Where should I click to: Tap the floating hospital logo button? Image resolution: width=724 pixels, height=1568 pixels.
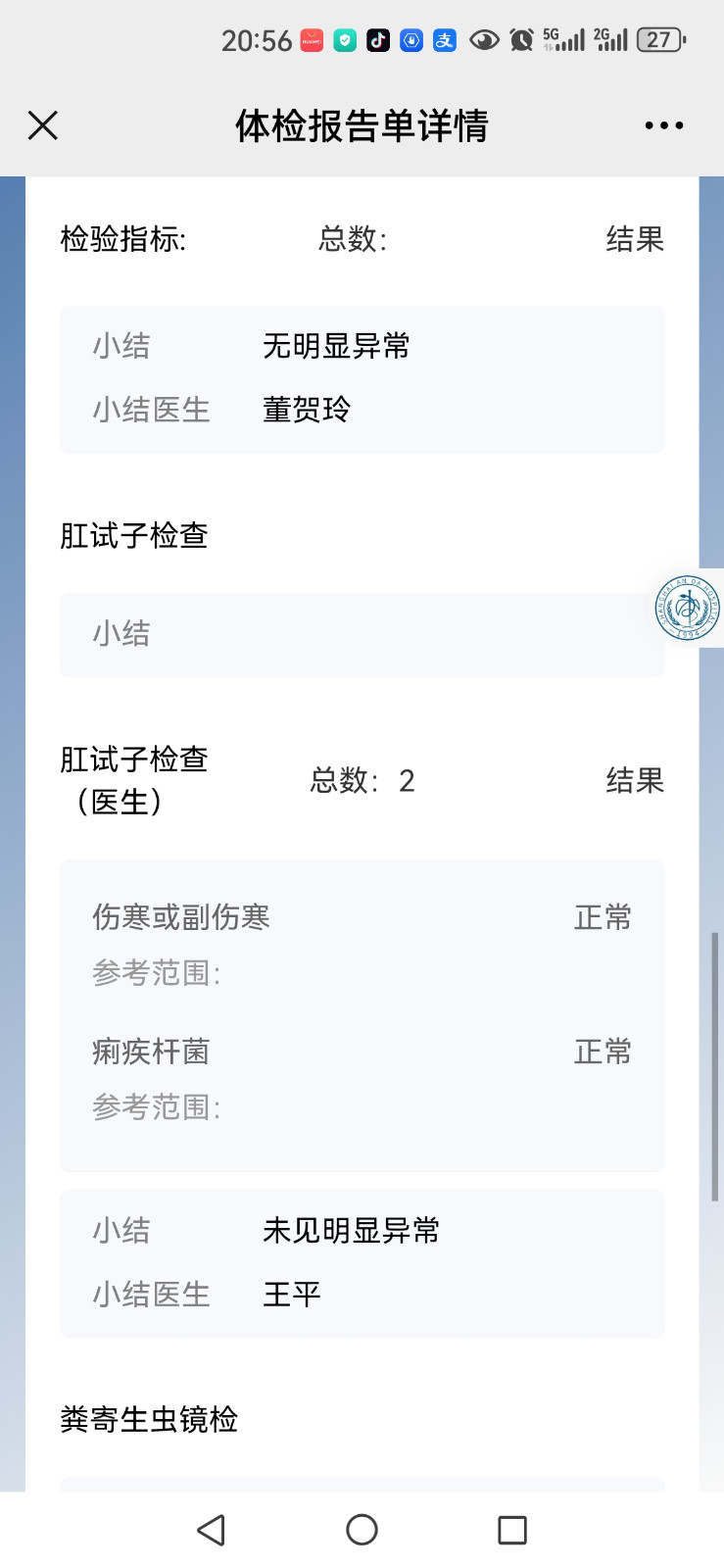689,609
